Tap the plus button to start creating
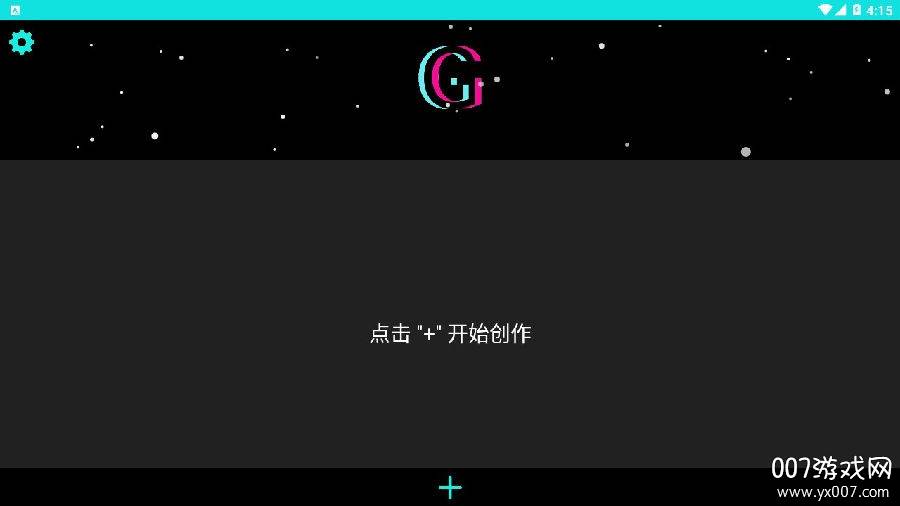This screenshot has height=506, width=900. [450, 487]
